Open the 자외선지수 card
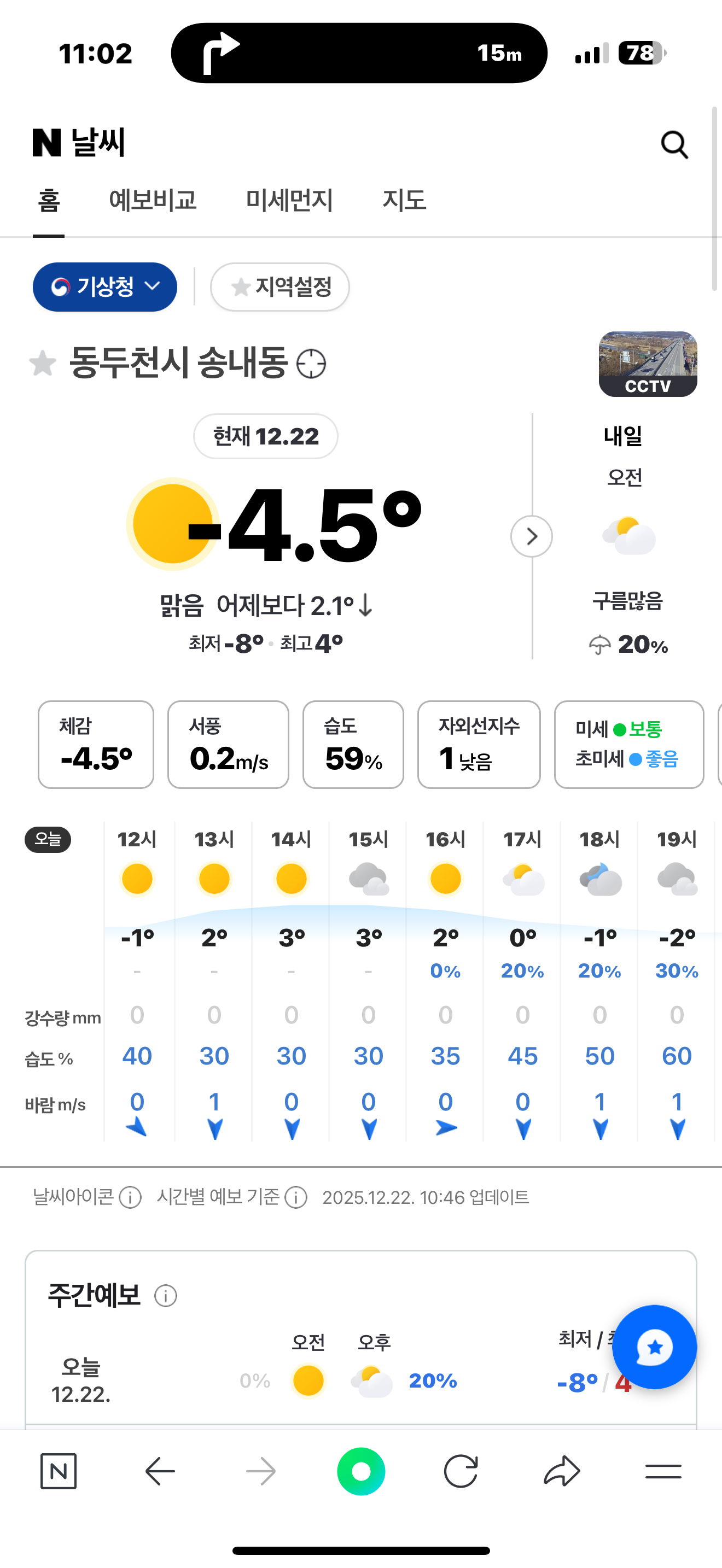Viewport: 722px width, 1568px height. [479, 744]
